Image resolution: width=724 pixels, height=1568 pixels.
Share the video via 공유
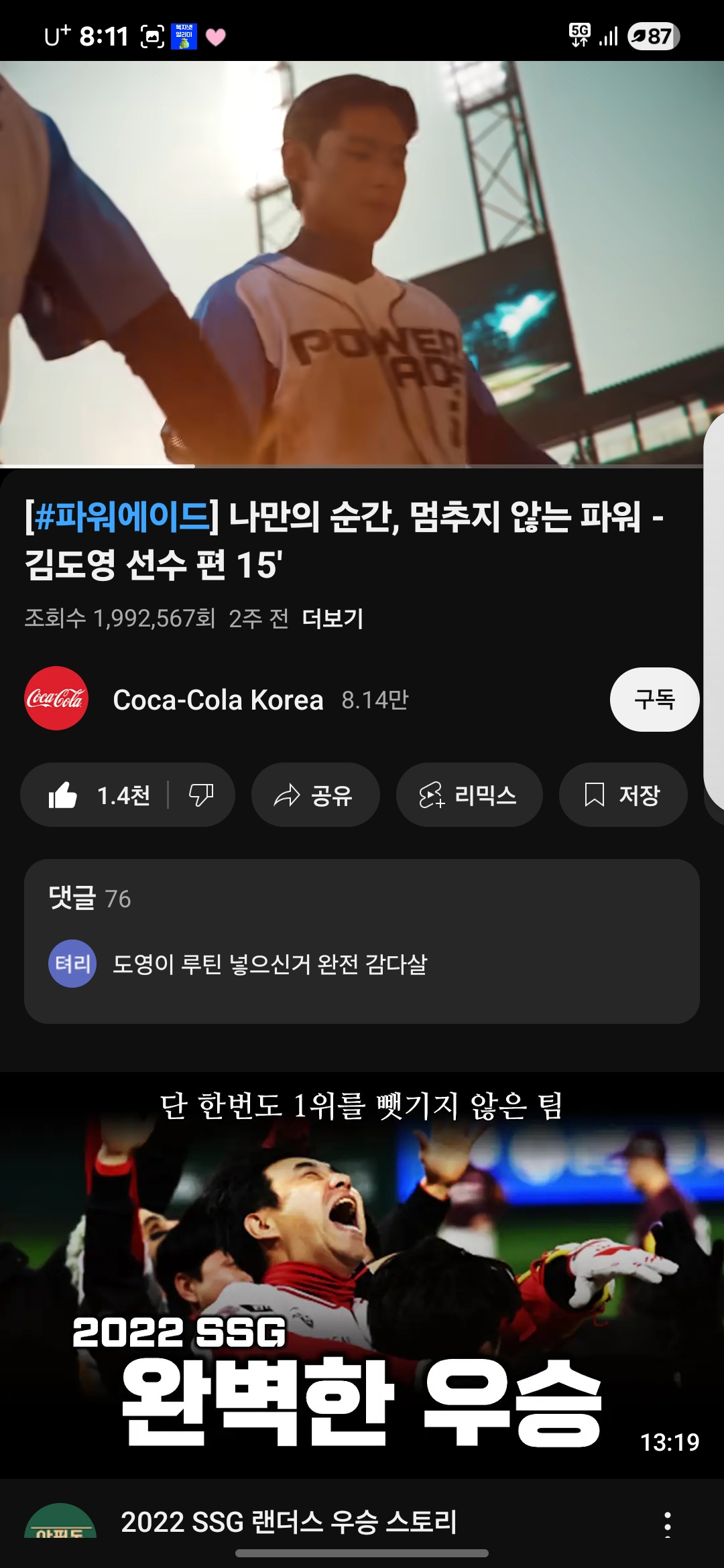[x=315, y=795]
